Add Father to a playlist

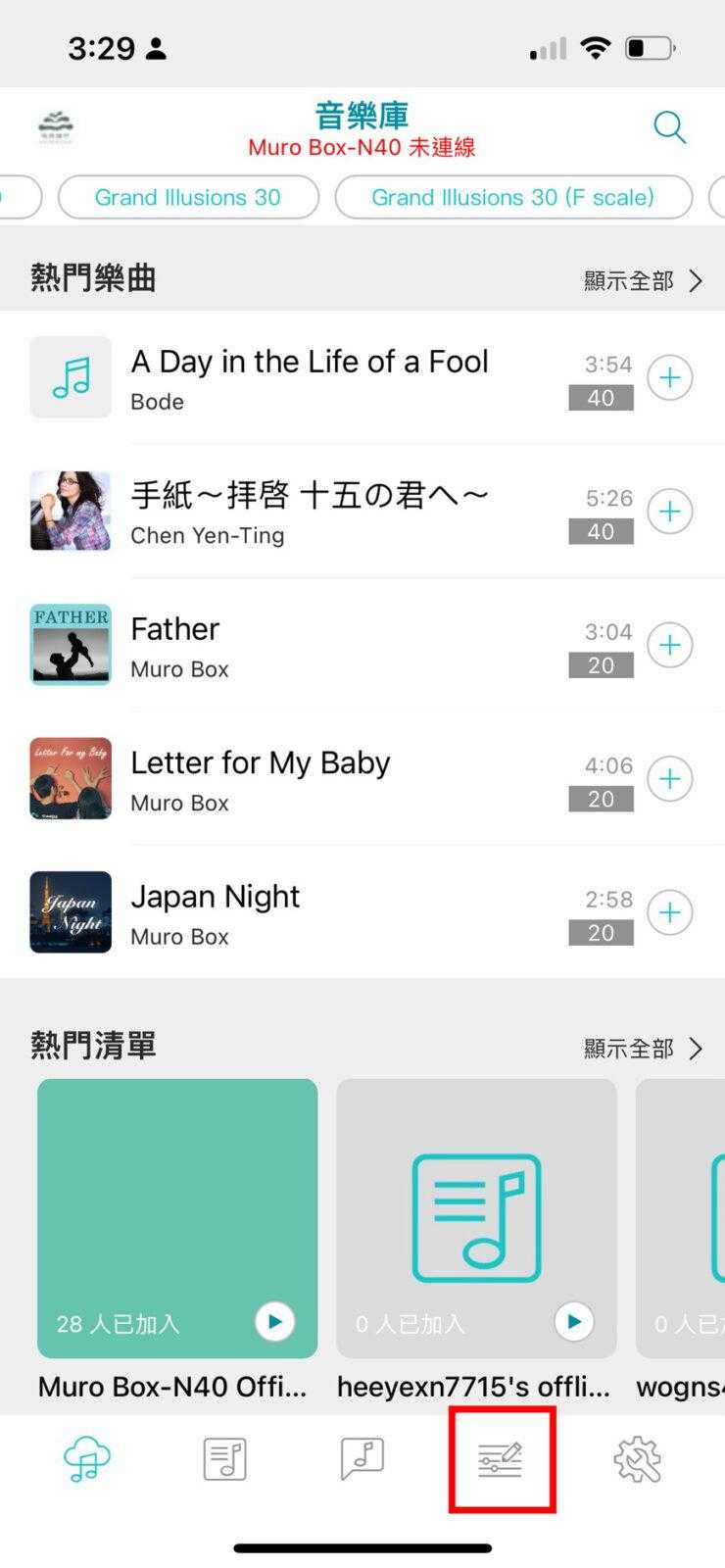(x=670, y=645)
